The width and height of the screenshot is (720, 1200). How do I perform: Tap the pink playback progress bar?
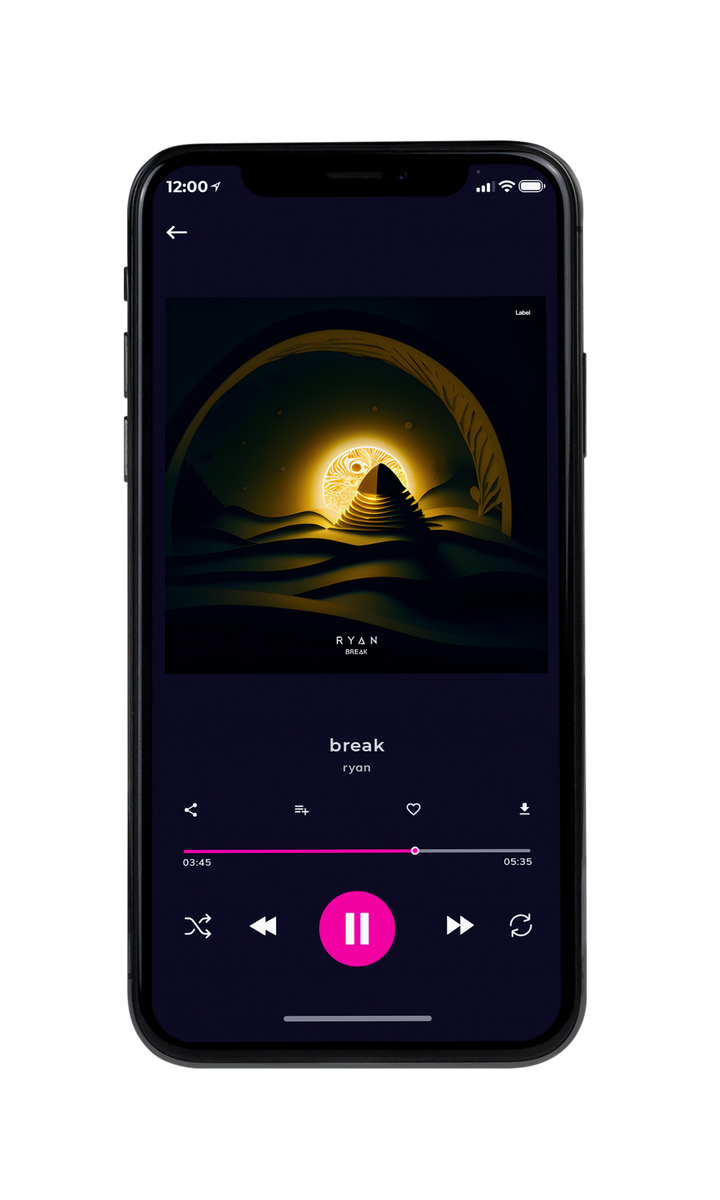[357, 851]
